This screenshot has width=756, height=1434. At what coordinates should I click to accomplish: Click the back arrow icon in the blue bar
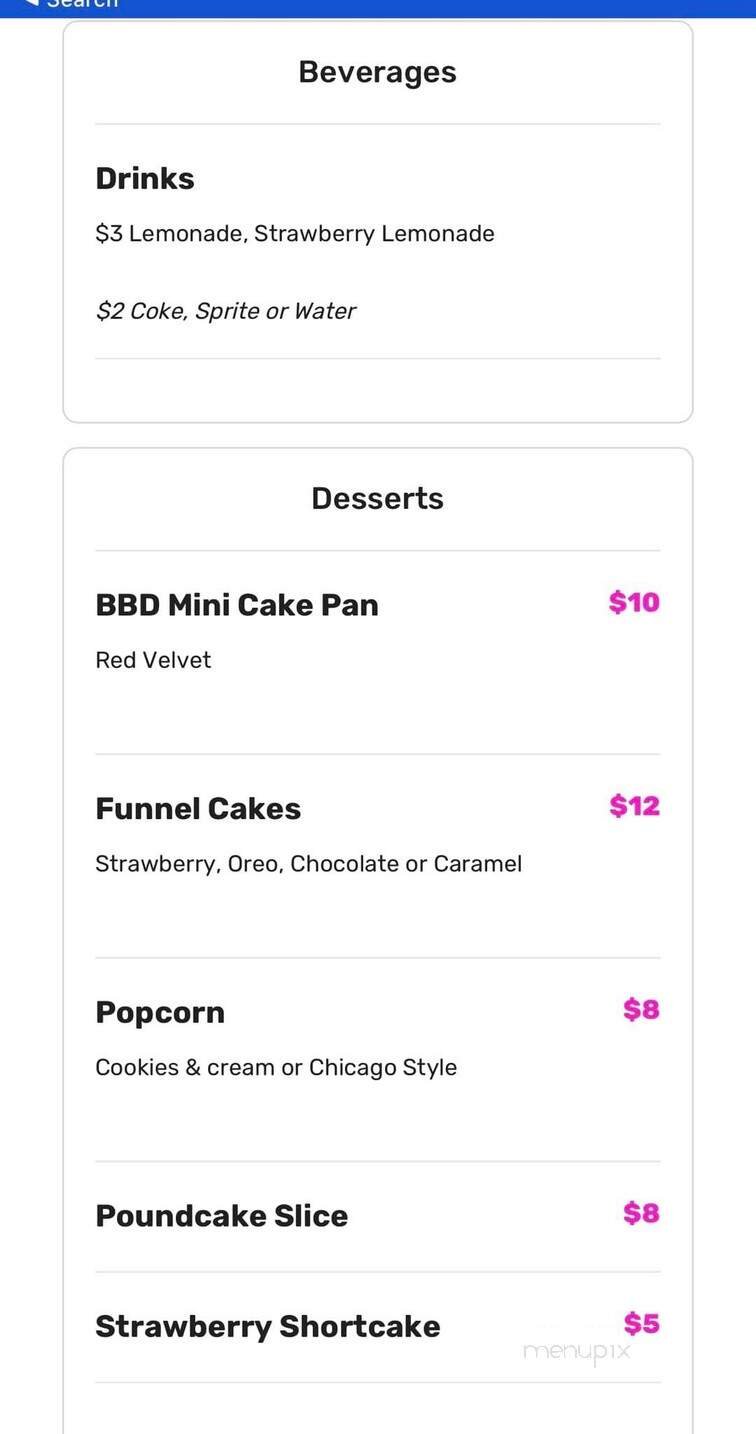pyautogui.click(x=32, y=5)
